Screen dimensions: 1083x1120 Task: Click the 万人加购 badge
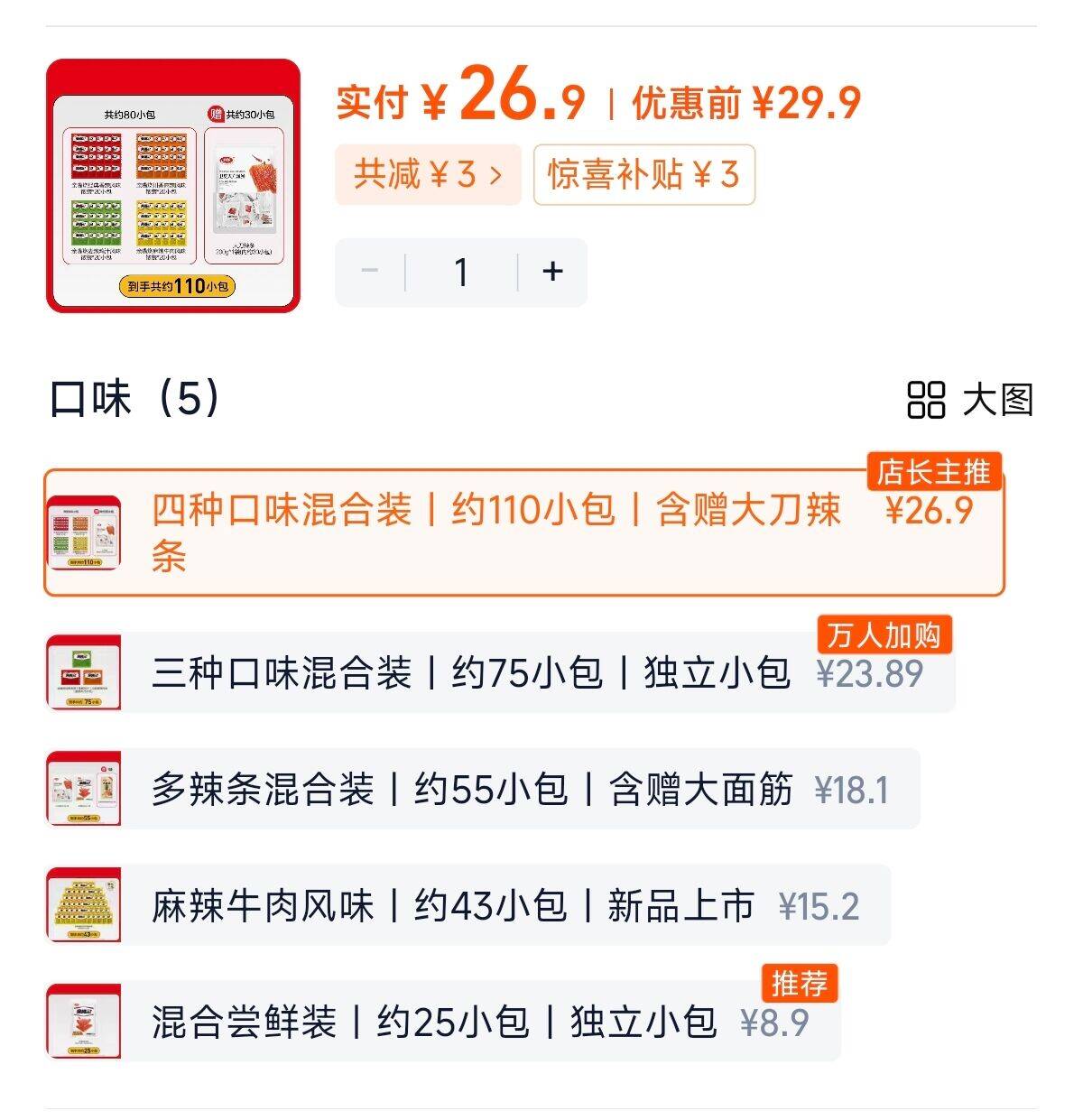886,635
